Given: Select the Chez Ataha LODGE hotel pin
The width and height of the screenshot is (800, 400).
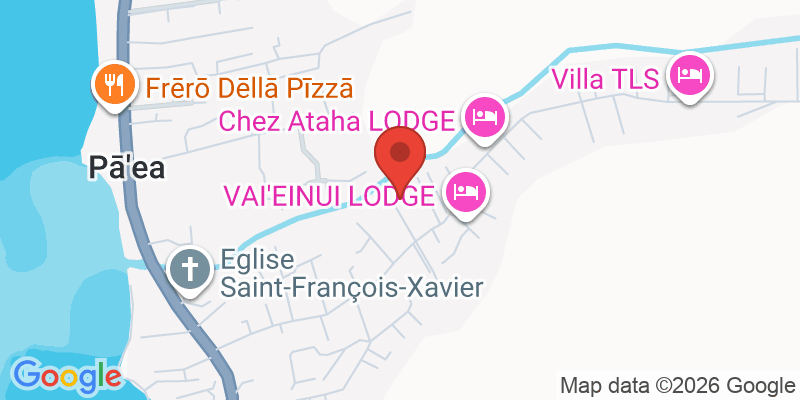Looking at the screenshot, I should 485,116.
